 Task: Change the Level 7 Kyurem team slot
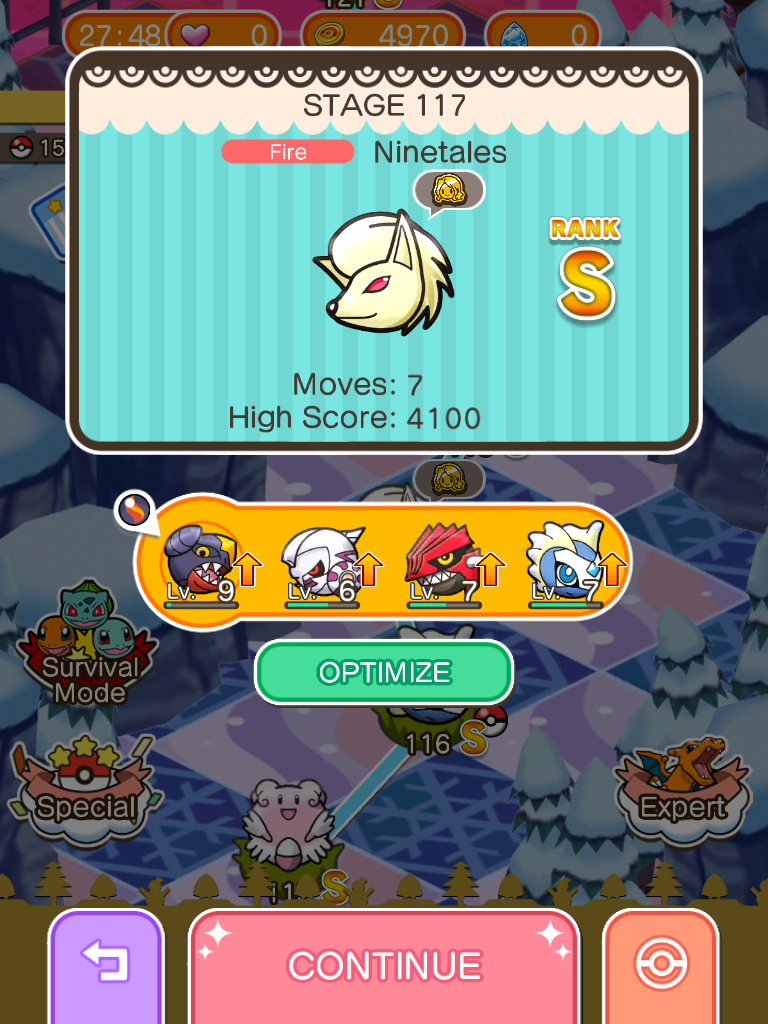click(x=567, y=562)
